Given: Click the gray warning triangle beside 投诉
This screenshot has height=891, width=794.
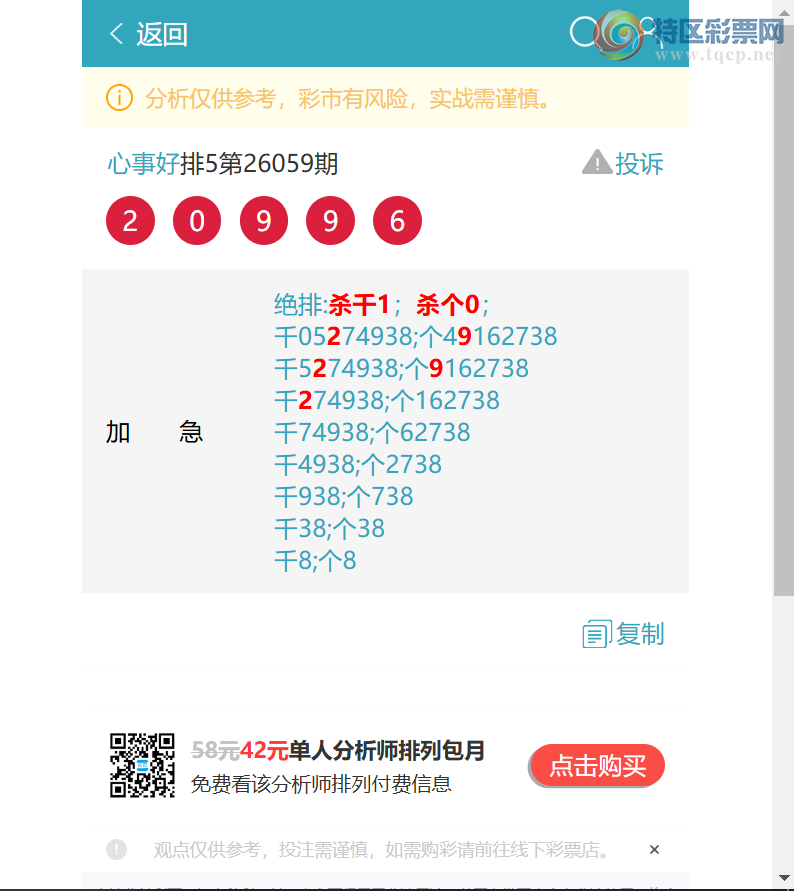Looking at the screenshot, I should pyautogui.click(x=597, y=163).
